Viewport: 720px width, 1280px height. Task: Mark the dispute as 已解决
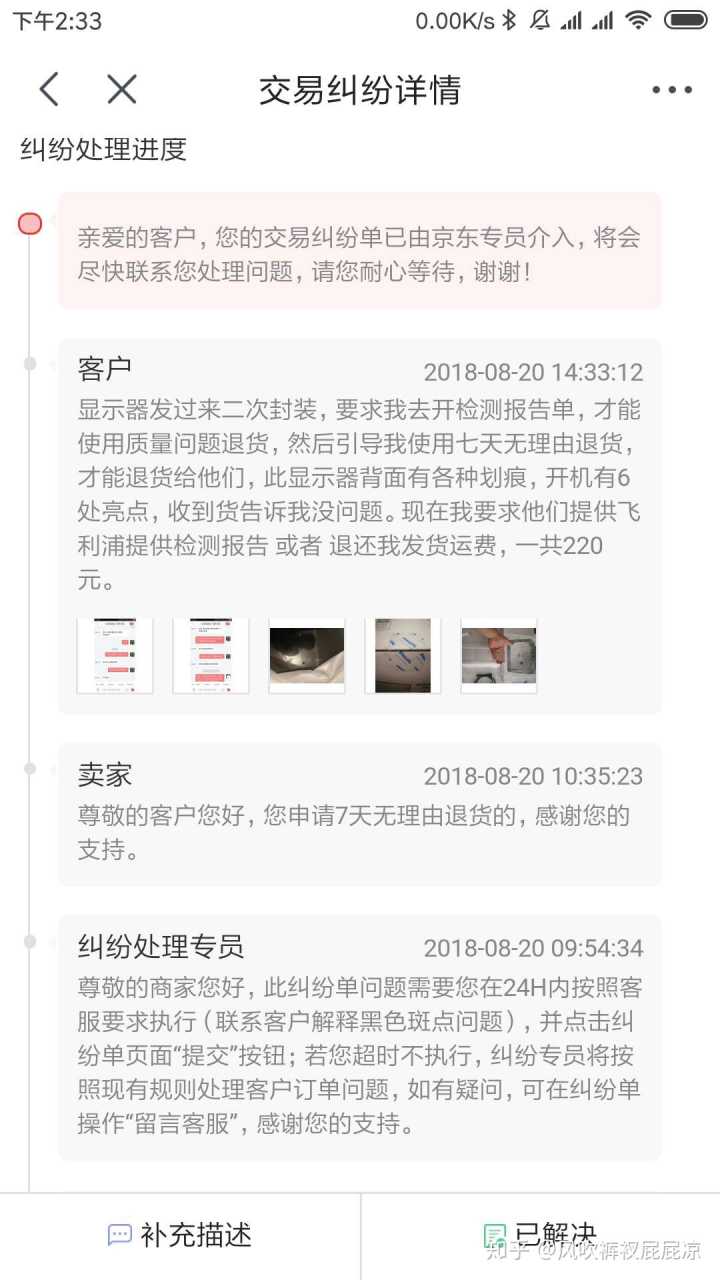coord(540,1235)
